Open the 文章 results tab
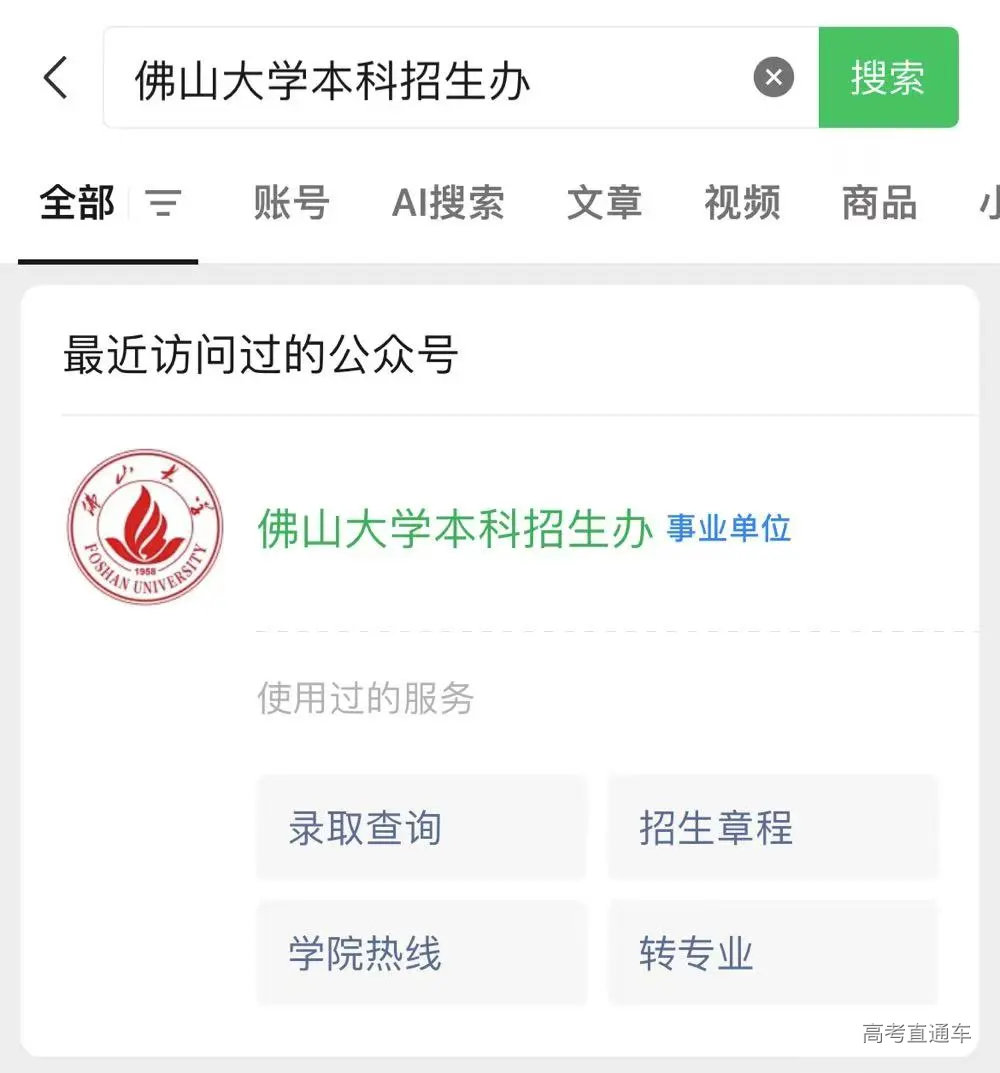Viewport: 1000px width, 1073px height. pos(604,205)
